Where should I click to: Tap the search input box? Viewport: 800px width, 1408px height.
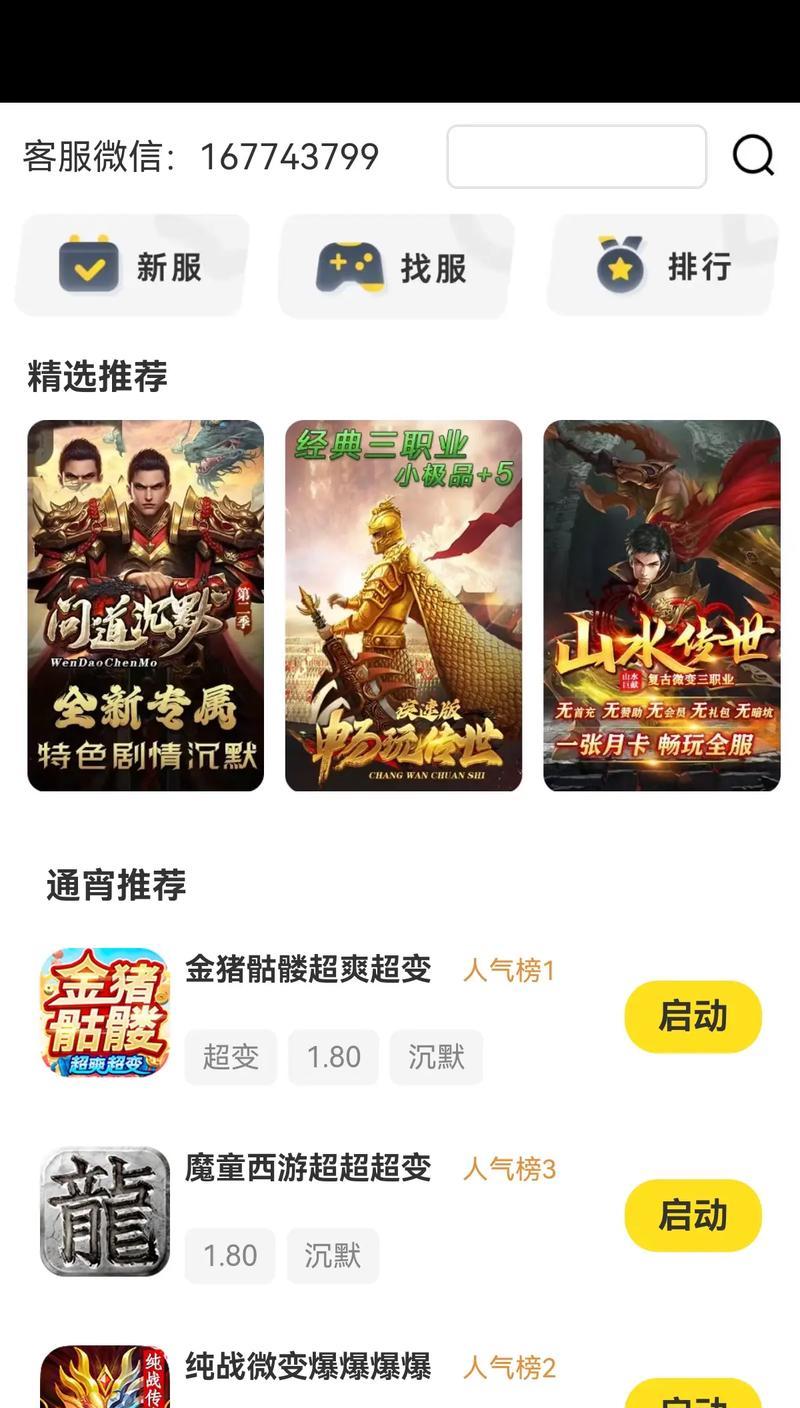[x=577, y=157]
